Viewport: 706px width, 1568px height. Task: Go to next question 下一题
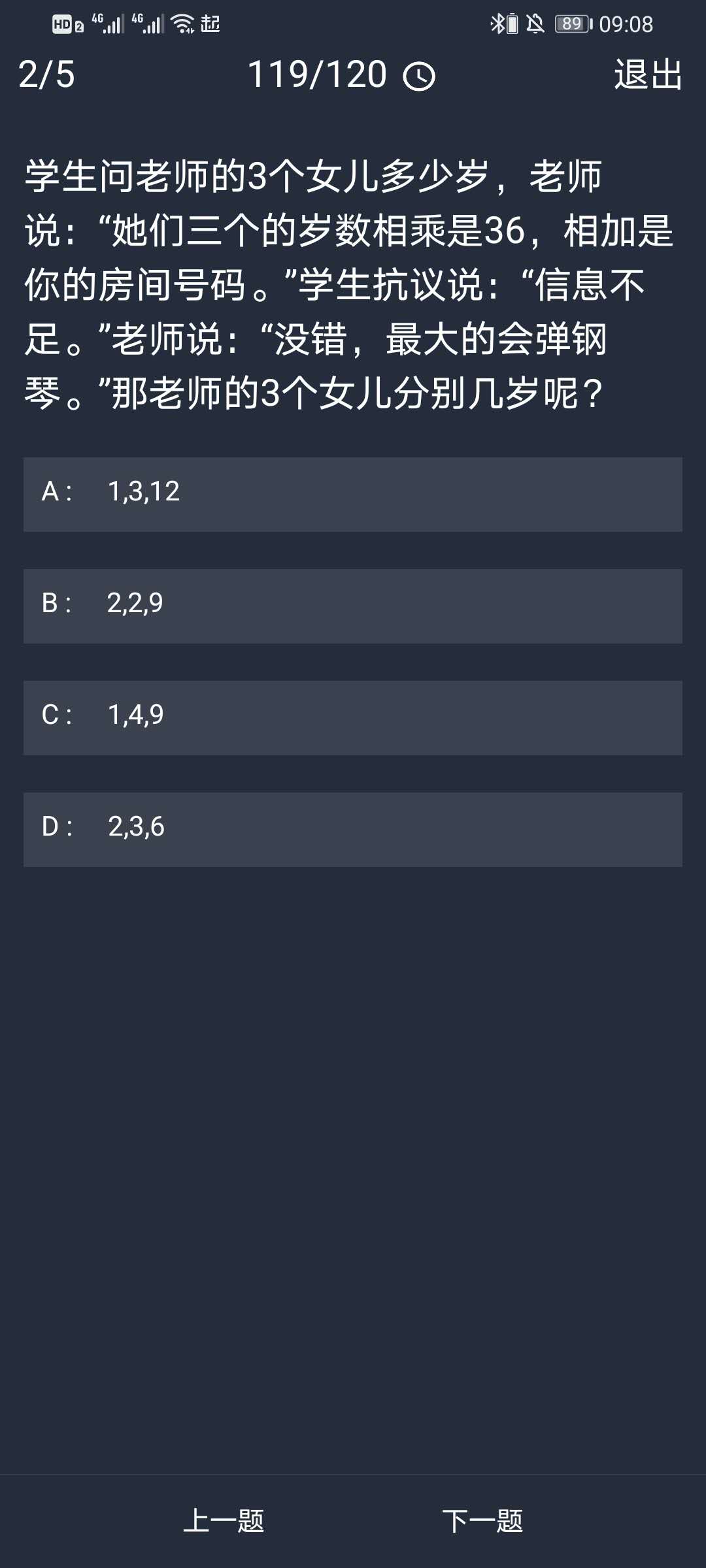click(x=482, y=1521)
